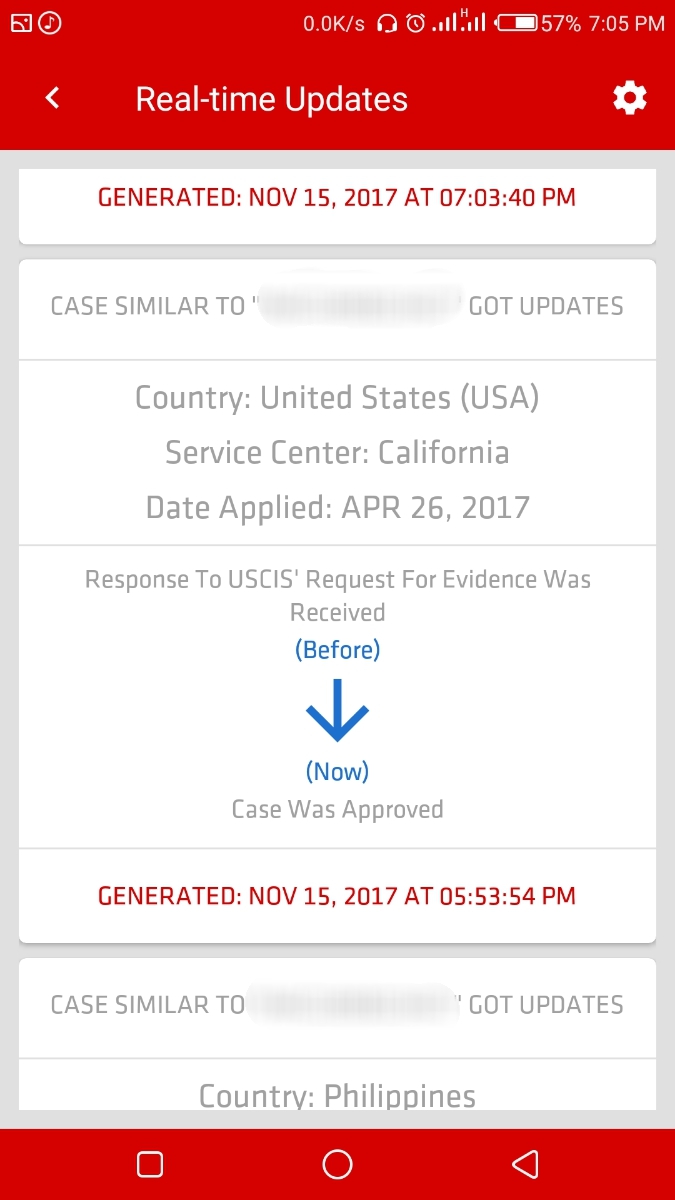The image size is (675, 1200).
Task: Open the Philippines case update card
Action: pos(337,1034)
